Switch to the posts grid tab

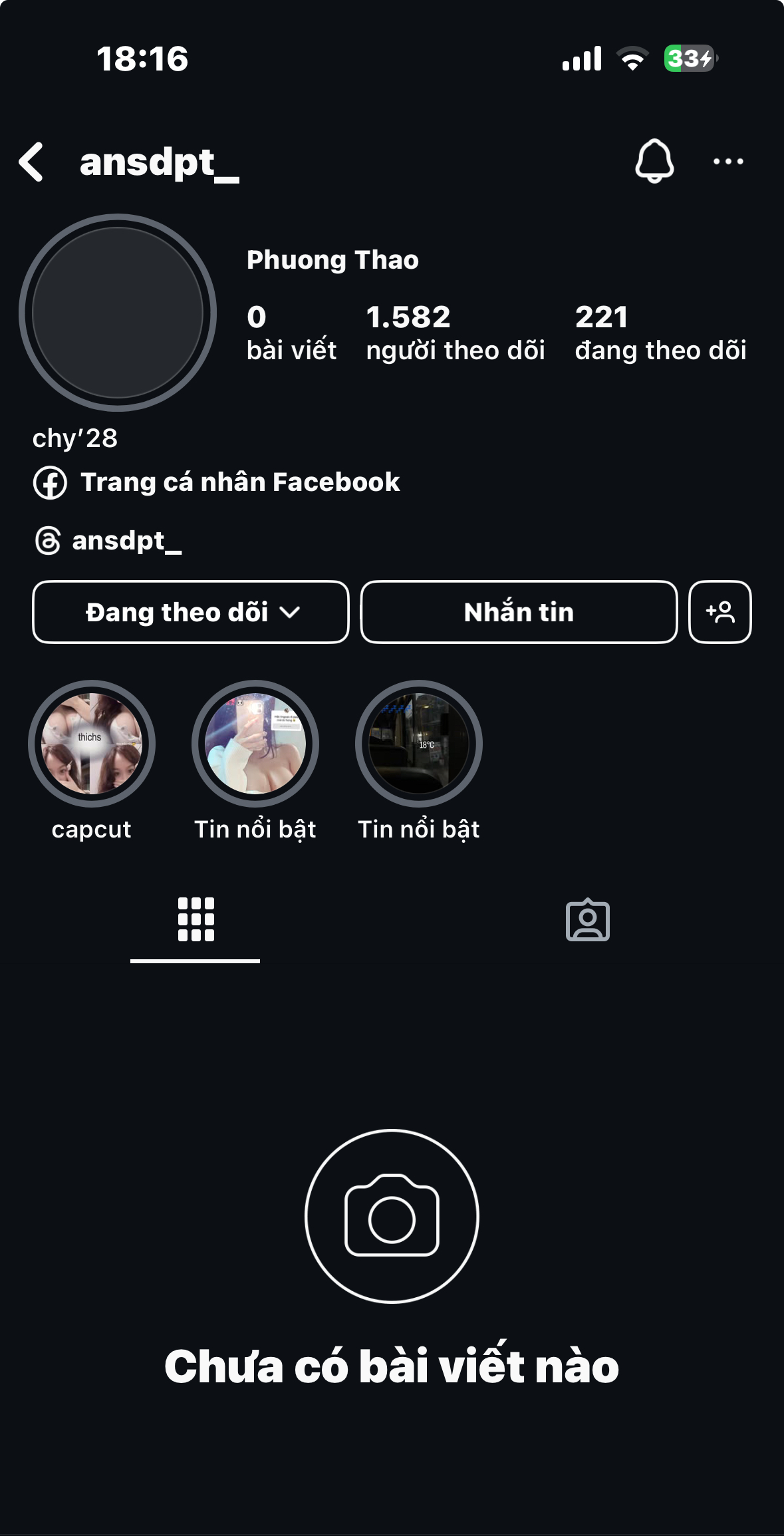click(x=196, y=920)
